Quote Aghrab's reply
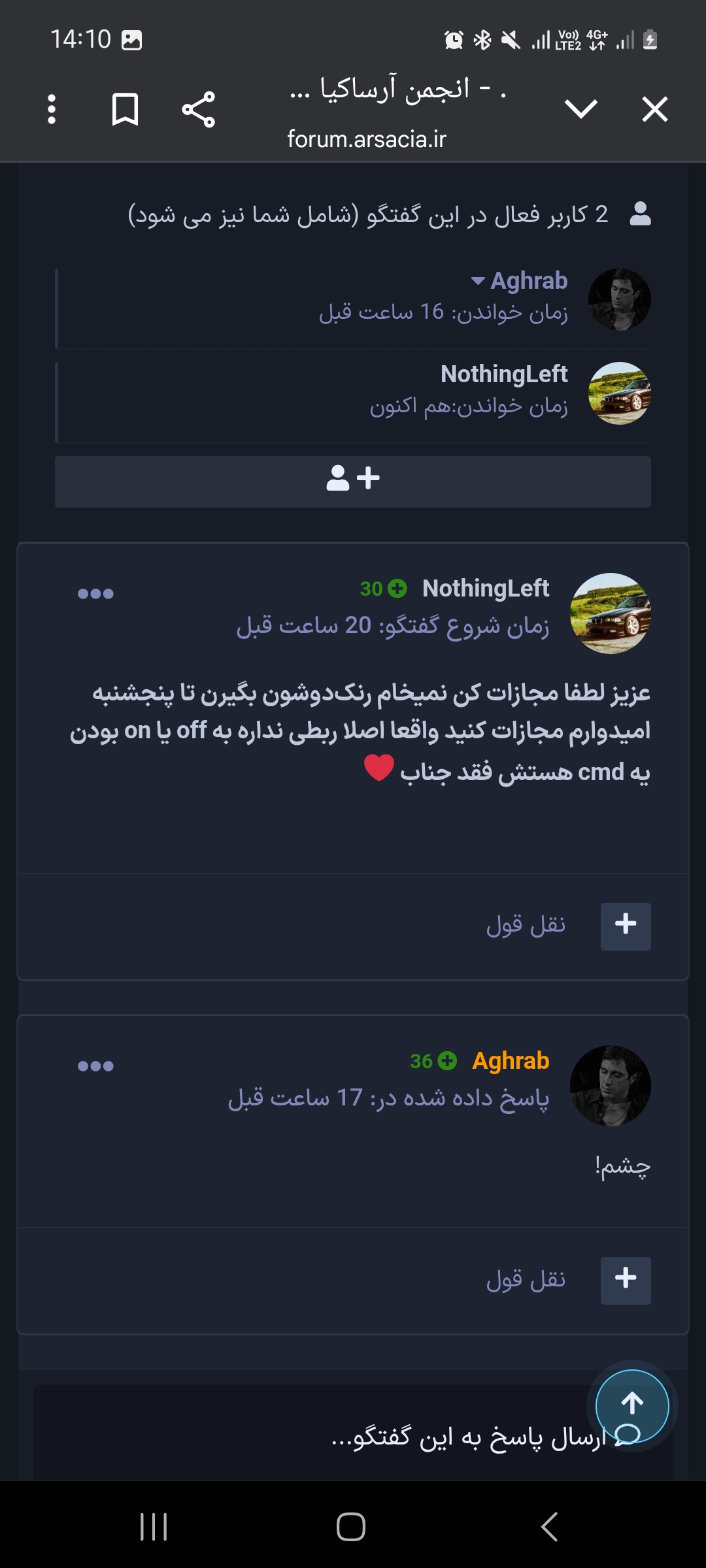706x1568 pixels. (526, 1280)
